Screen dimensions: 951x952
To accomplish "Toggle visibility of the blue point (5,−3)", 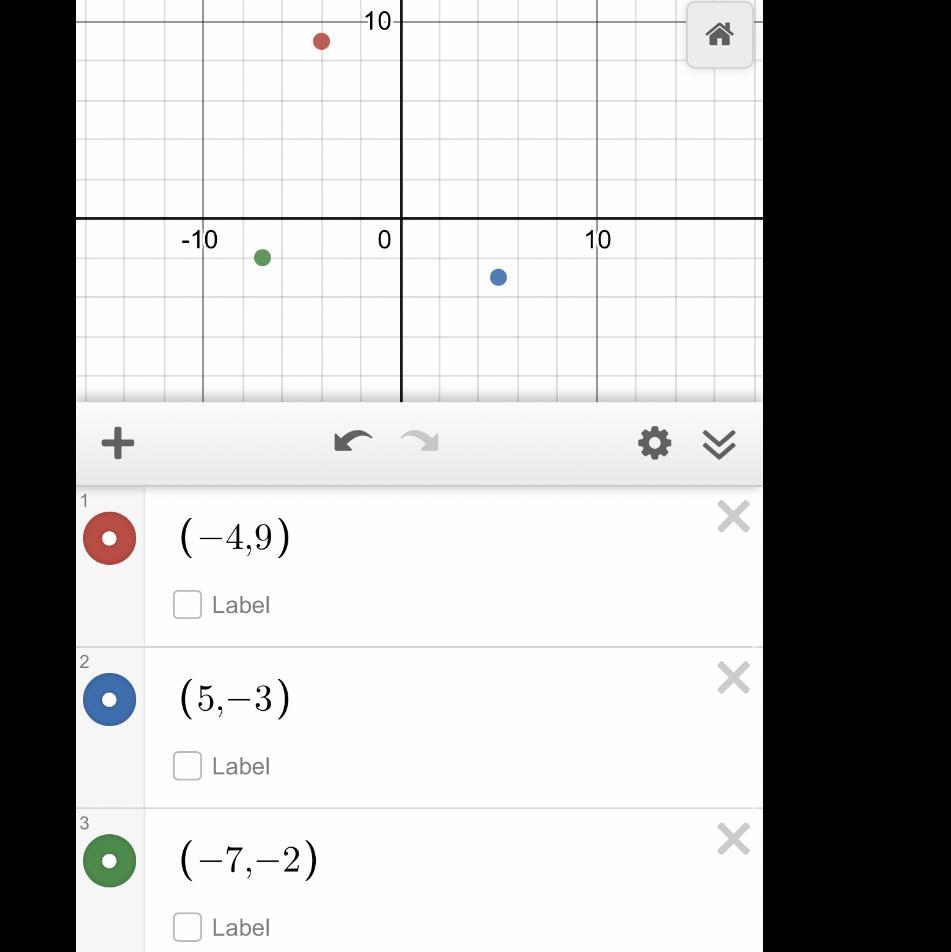I will (110, 699).
